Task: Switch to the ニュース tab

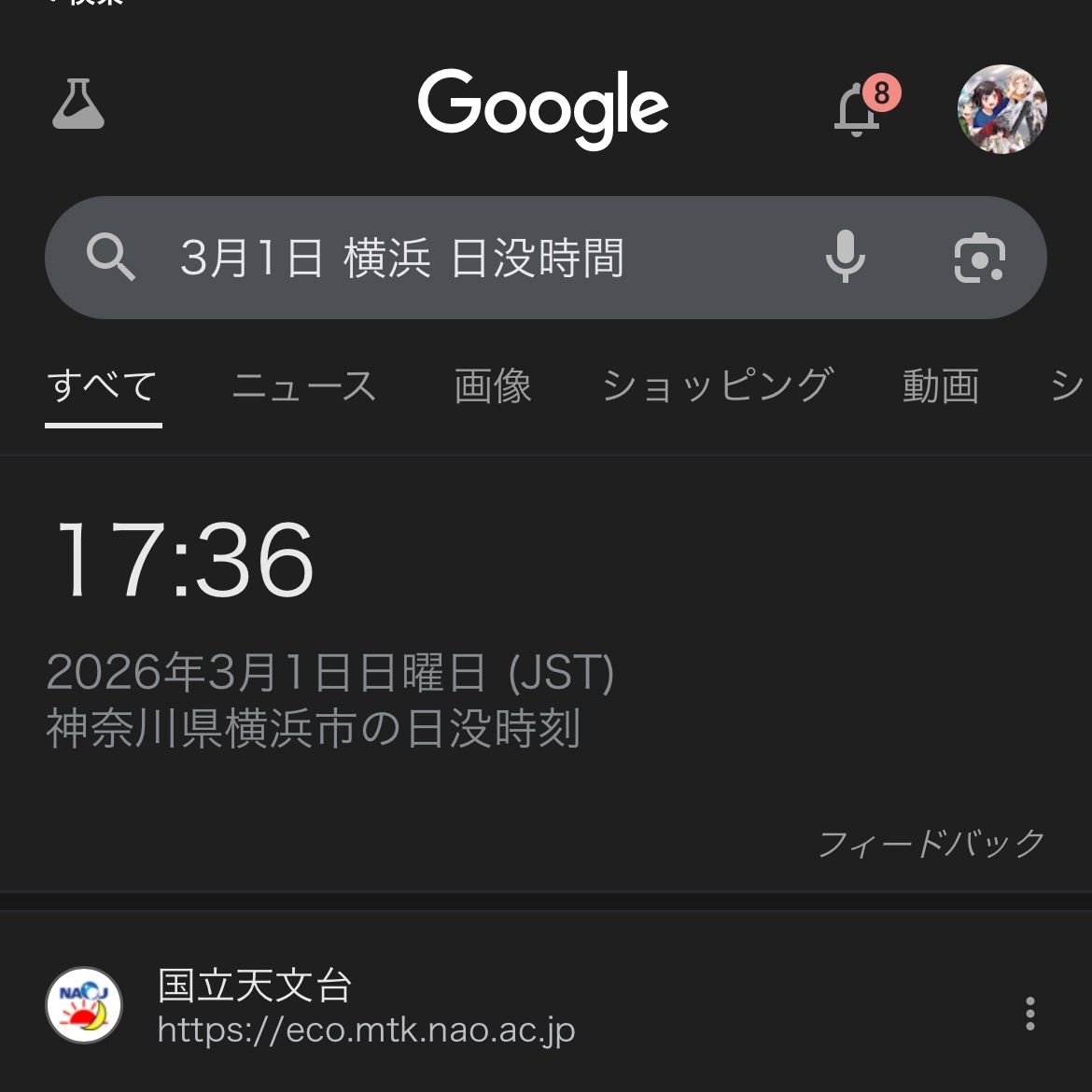Action: 304,385
